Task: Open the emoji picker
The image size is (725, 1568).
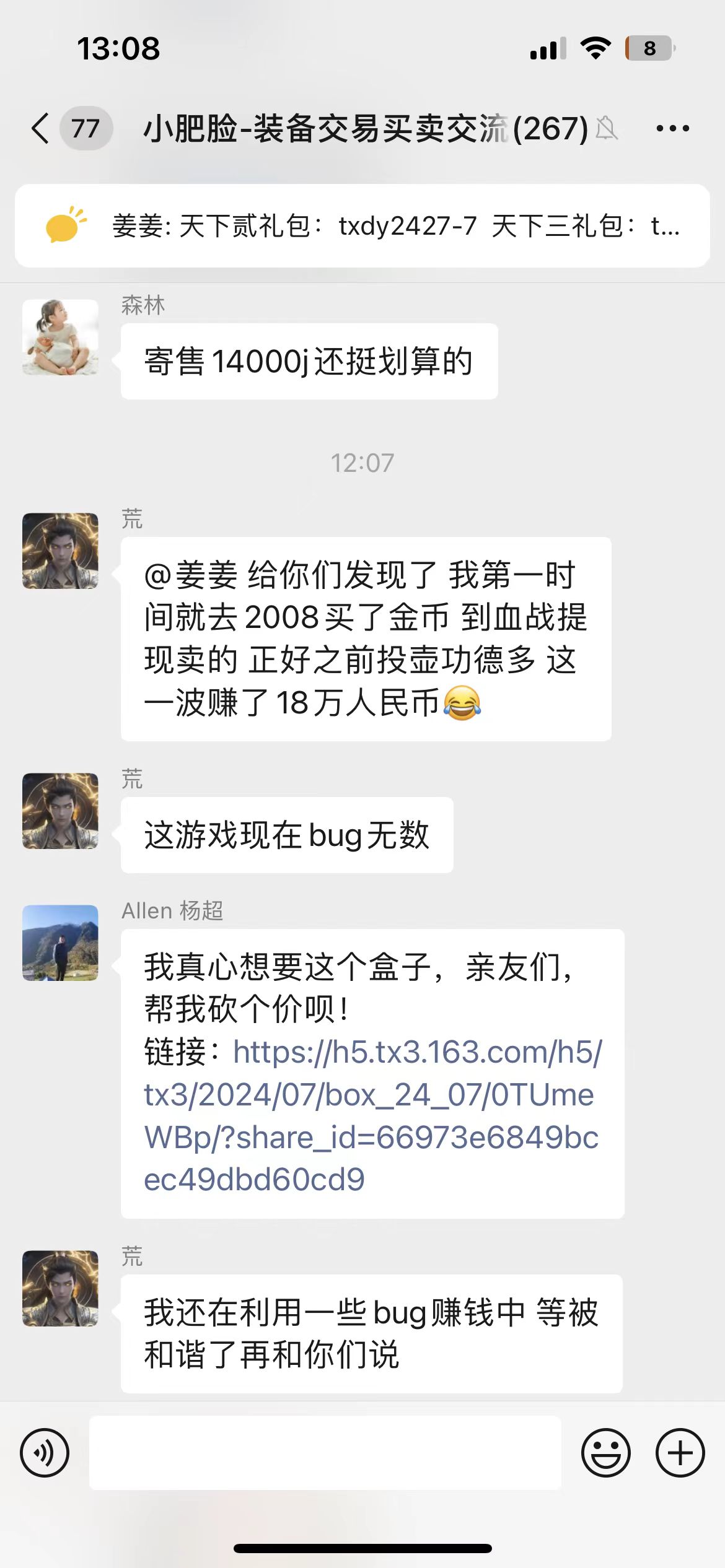Action: (x=605, y=1453)
